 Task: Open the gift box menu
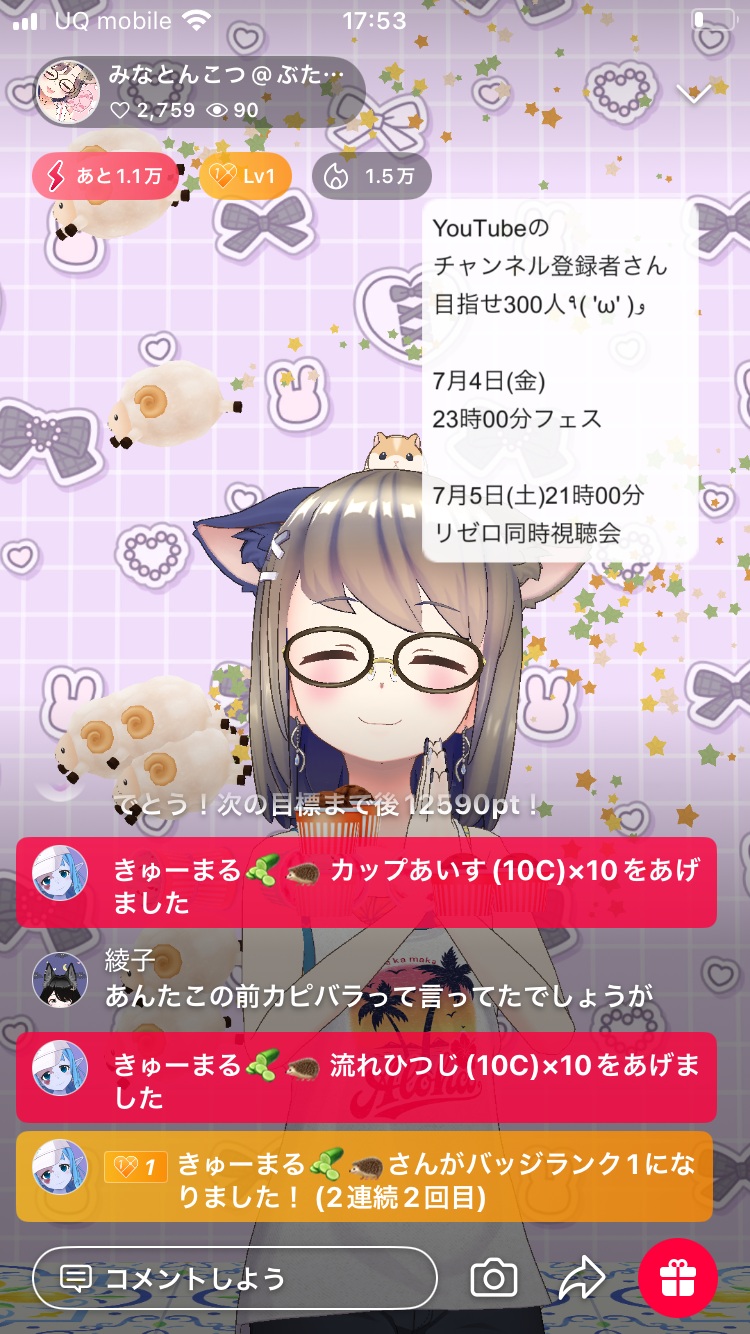pyautogui.click(x=678, y=1277)
